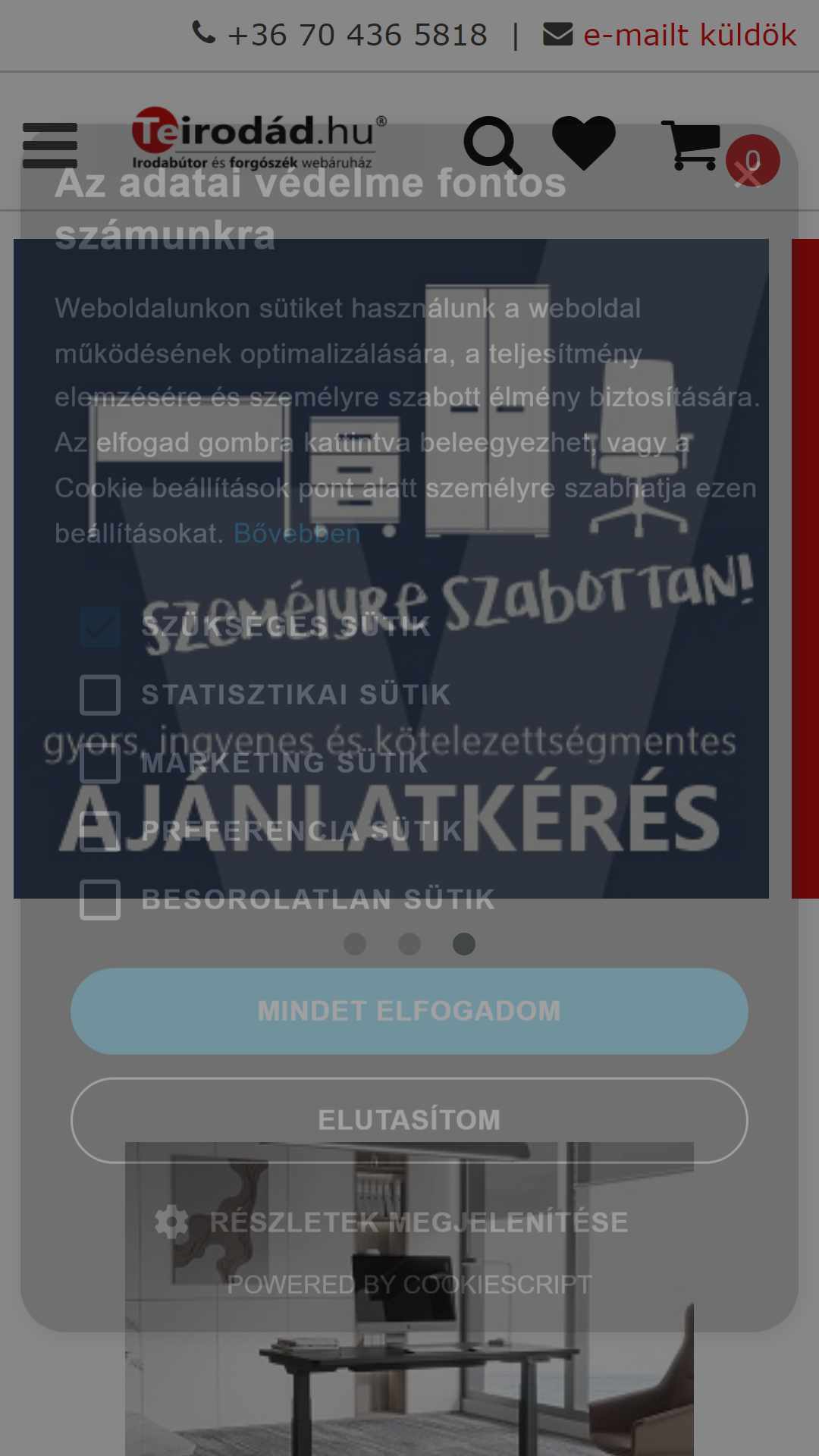The image size is (819, 1456).
Task: Check the Statisztikai sütik box
Action: pyautogui.click(x=100, y=695)
